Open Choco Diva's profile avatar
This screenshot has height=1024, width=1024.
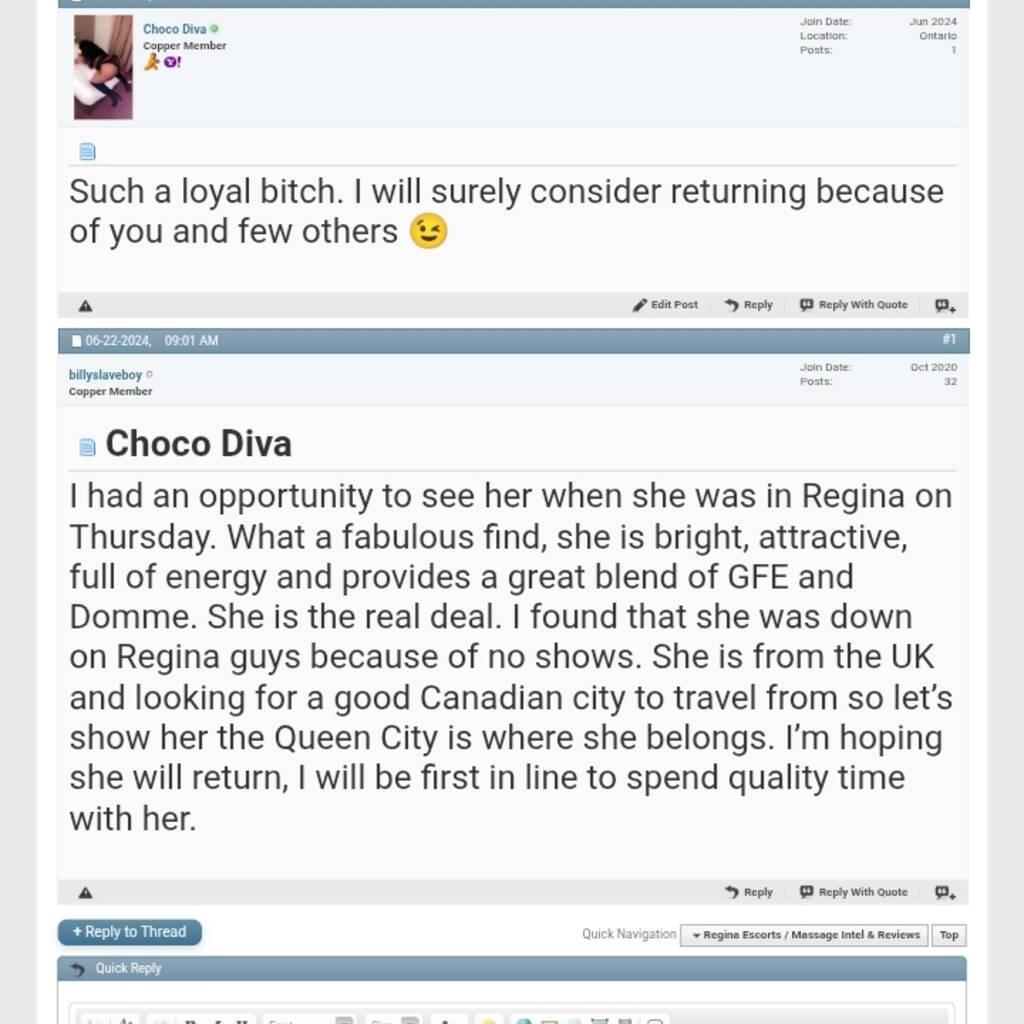tap(103, 67)
